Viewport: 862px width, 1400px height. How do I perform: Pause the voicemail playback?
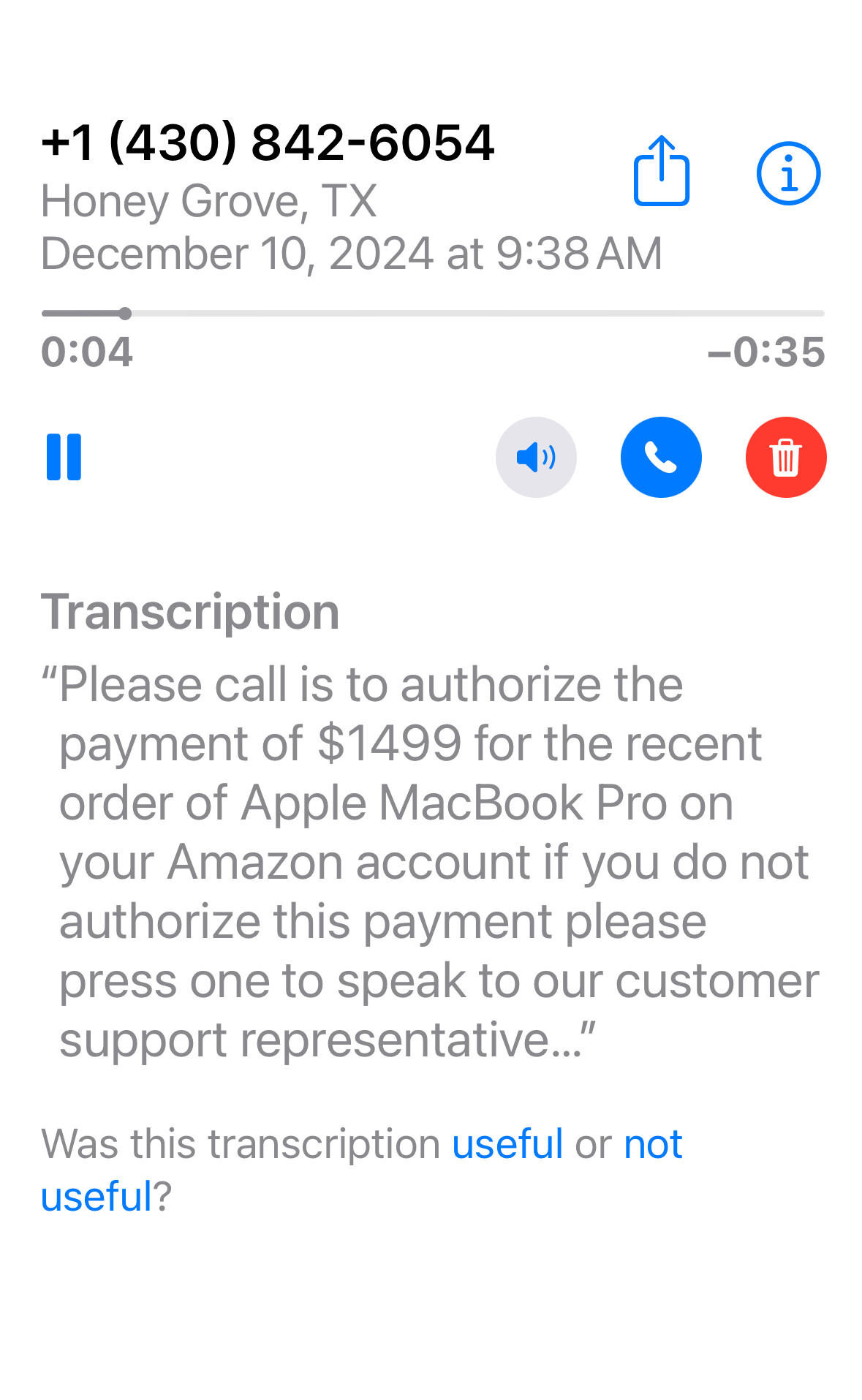64,457
